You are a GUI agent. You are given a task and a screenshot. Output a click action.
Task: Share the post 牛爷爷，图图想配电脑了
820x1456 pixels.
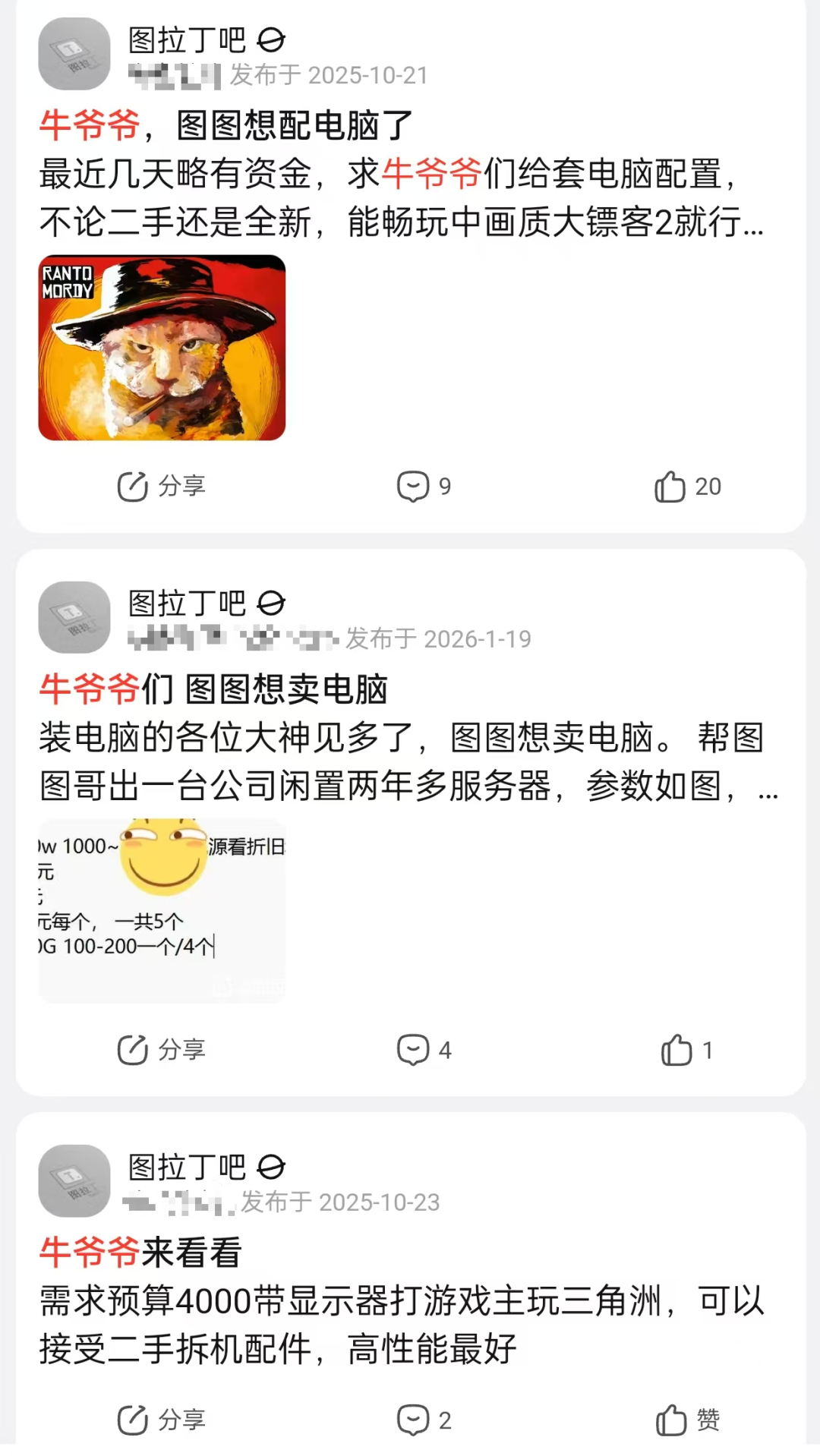pyautogui.click(x=161, y=487)
